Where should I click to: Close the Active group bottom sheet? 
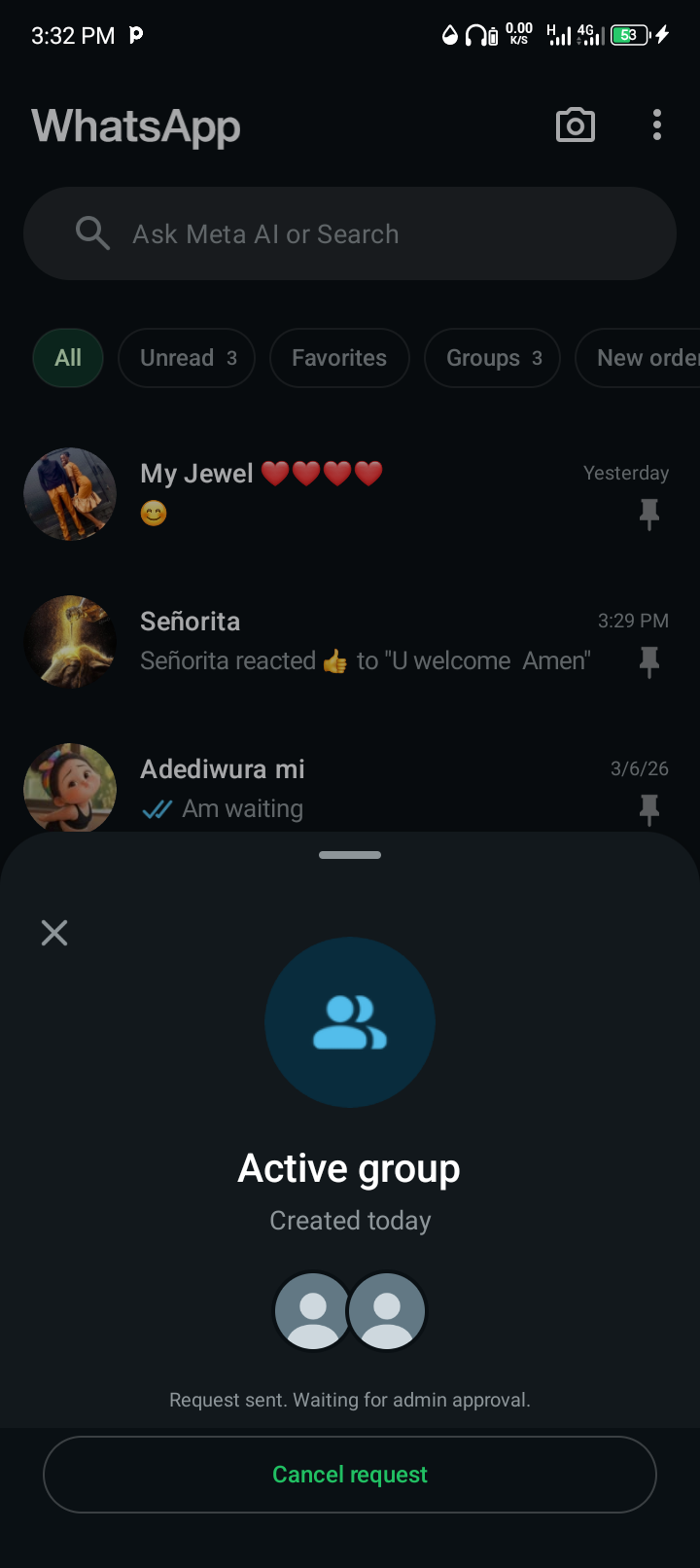click(x=54, y=933)
